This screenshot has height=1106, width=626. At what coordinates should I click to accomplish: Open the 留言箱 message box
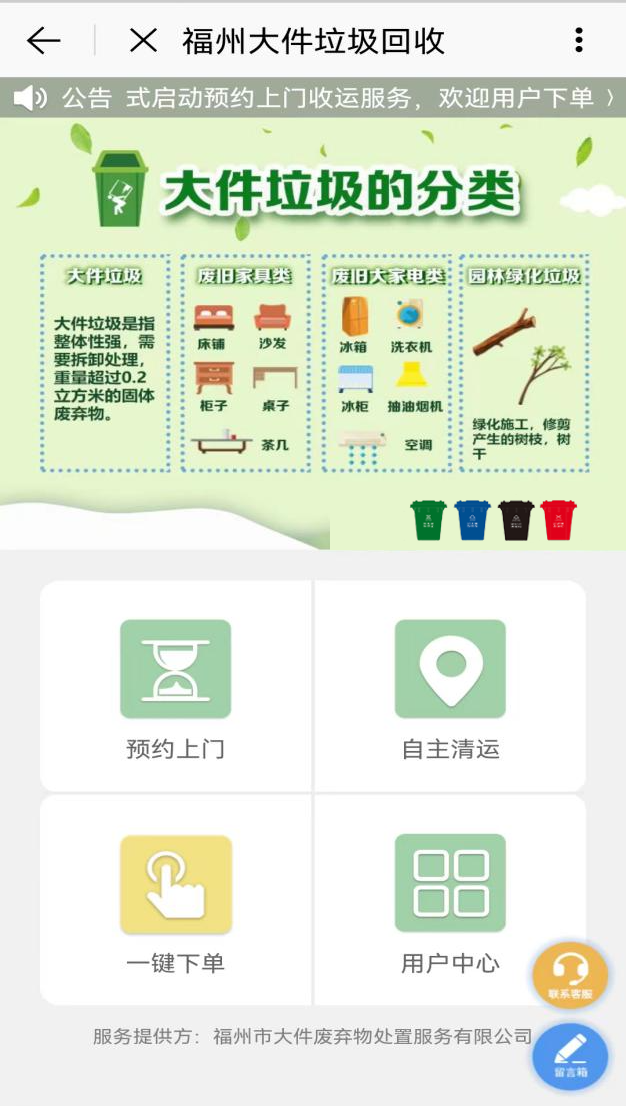tap(570, 1056)
